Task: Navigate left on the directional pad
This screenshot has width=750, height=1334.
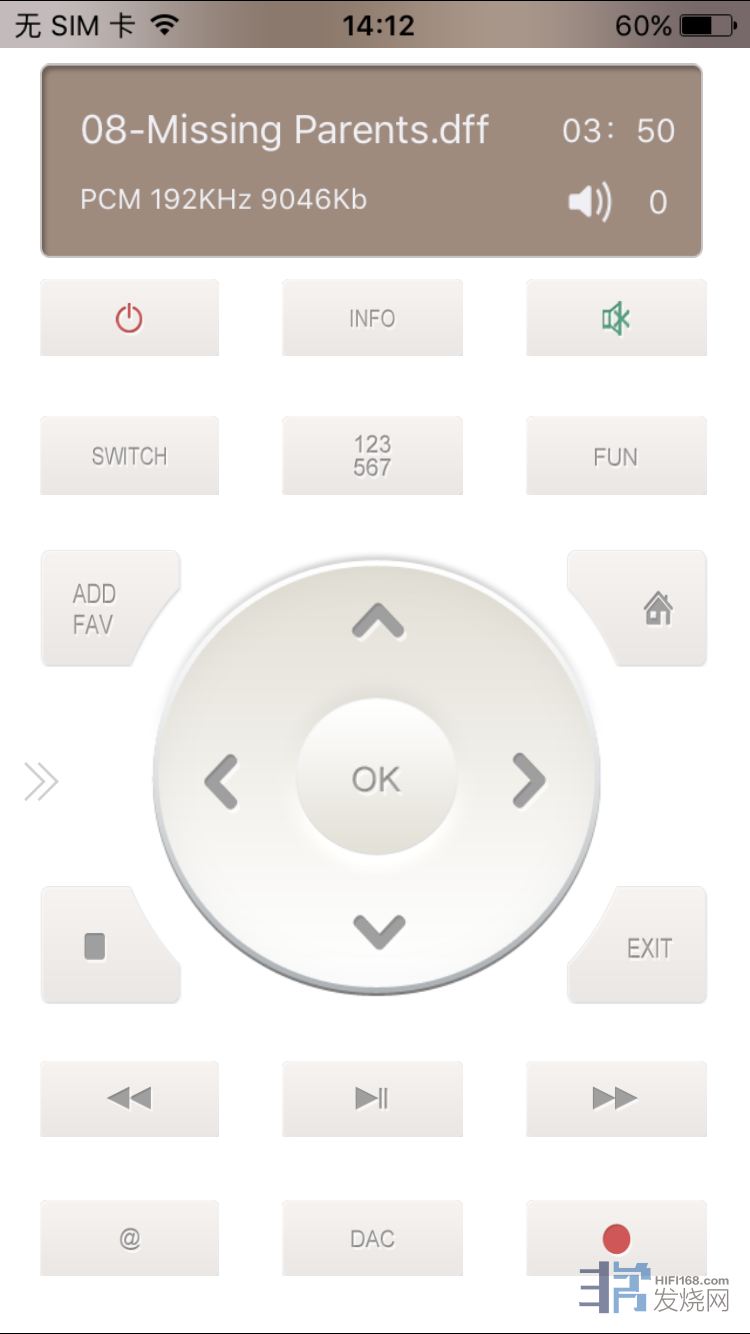Action: 221,780
